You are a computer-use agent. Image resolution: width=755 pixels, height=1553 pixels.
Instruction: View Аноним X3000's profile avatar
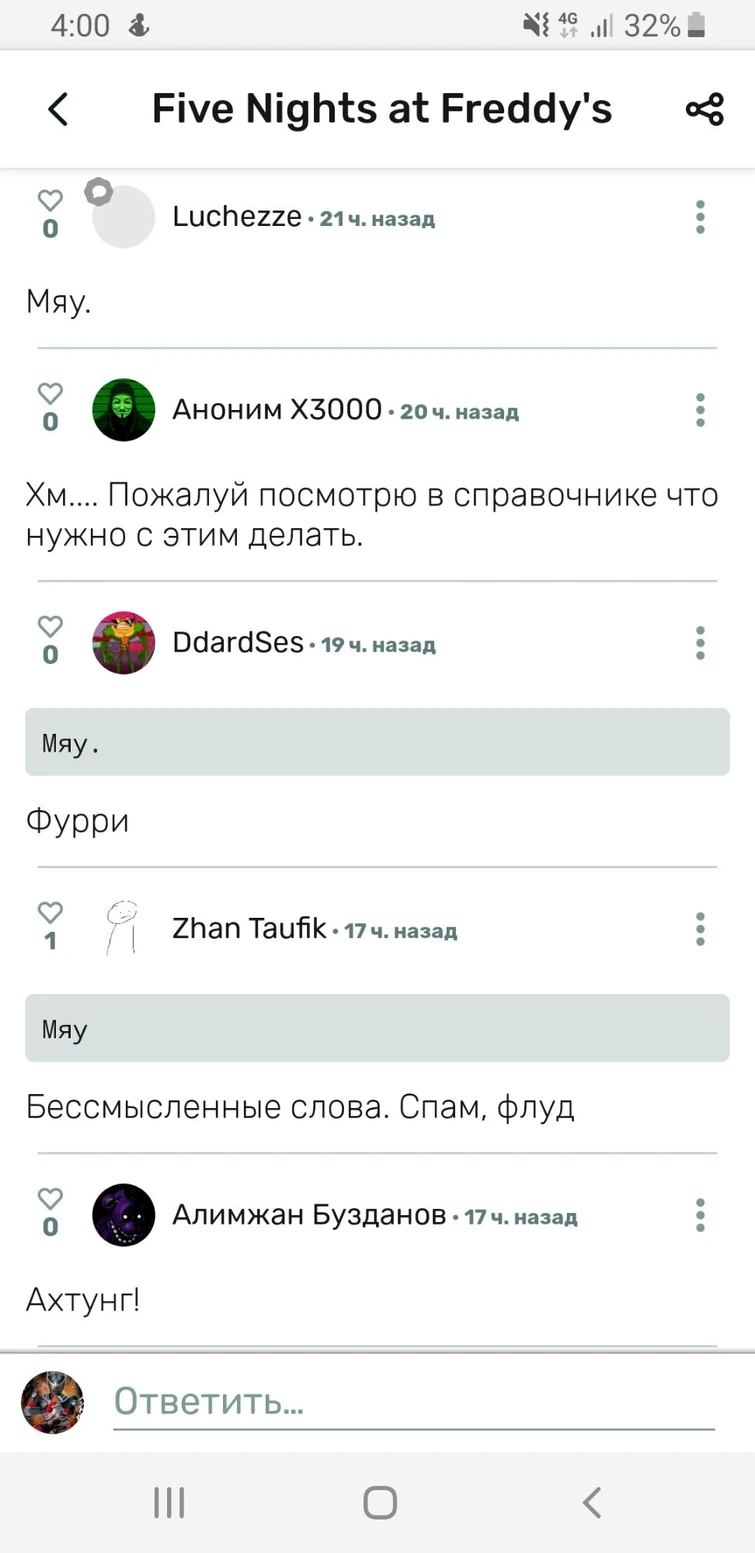(x=124, y=410)
